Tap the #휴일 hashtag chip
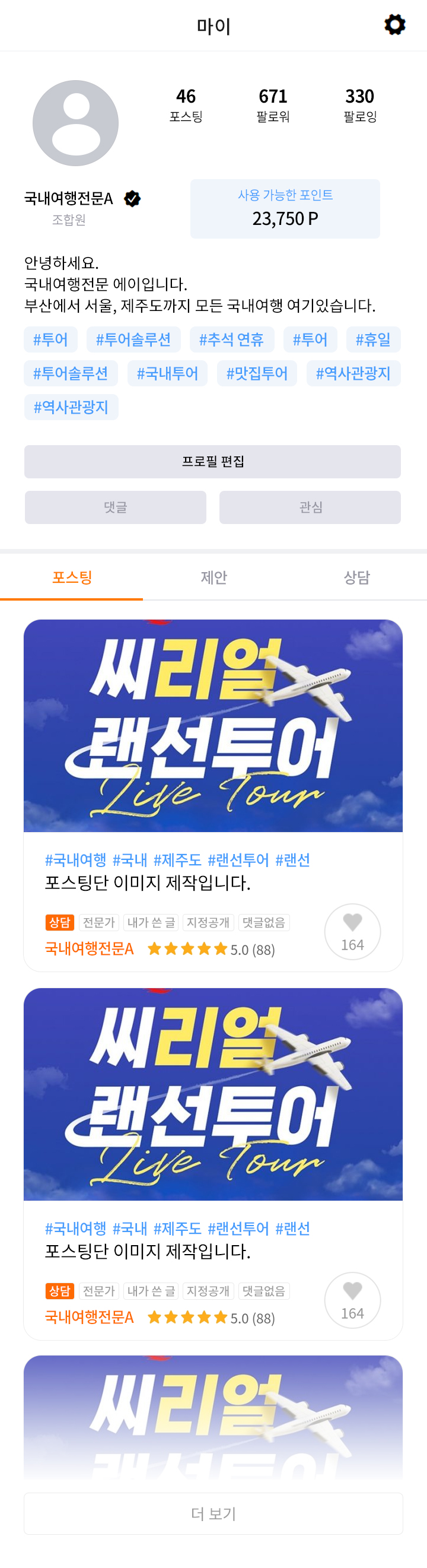The image size is (427, 1568). [373, 339]
